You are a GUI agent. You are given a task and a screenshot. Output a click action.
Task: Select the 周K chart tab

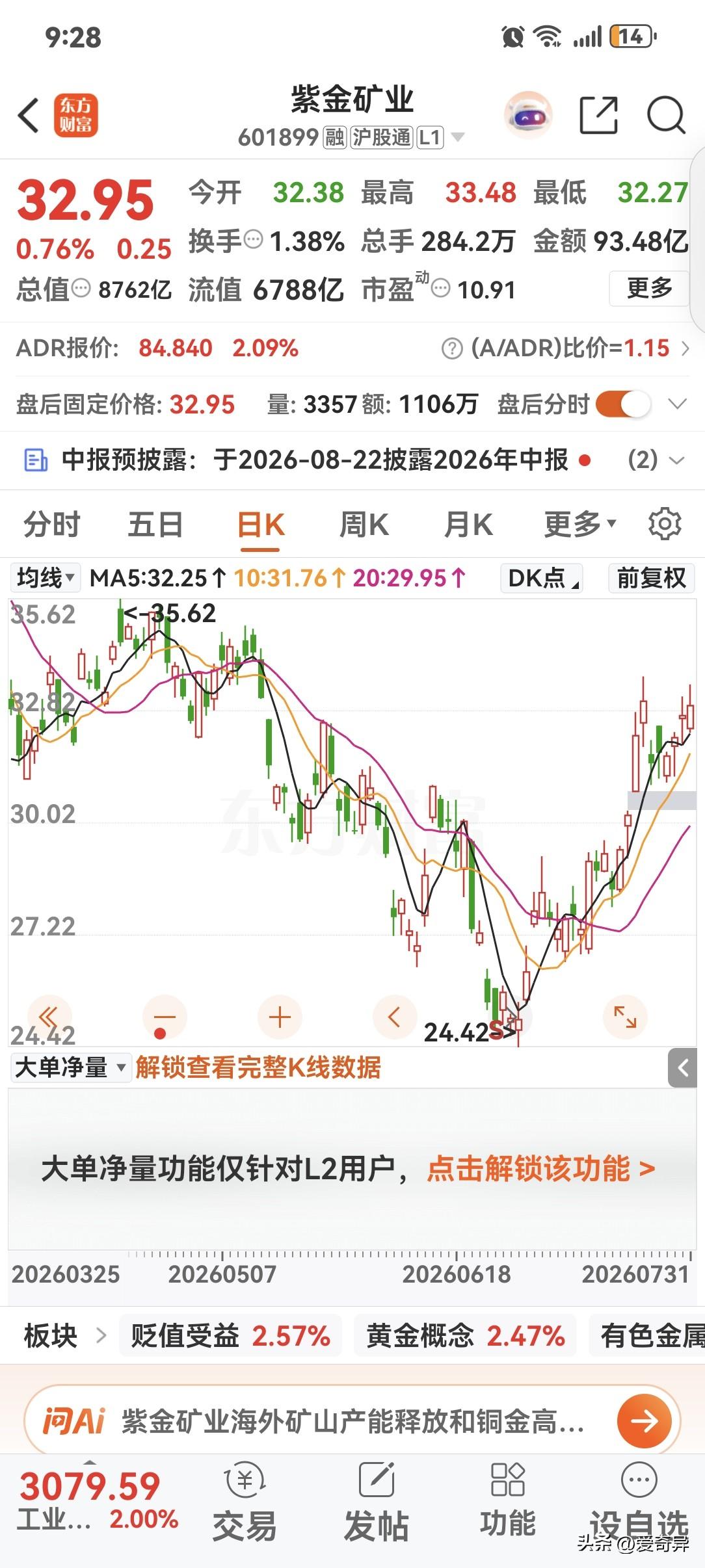coord(364,525)
